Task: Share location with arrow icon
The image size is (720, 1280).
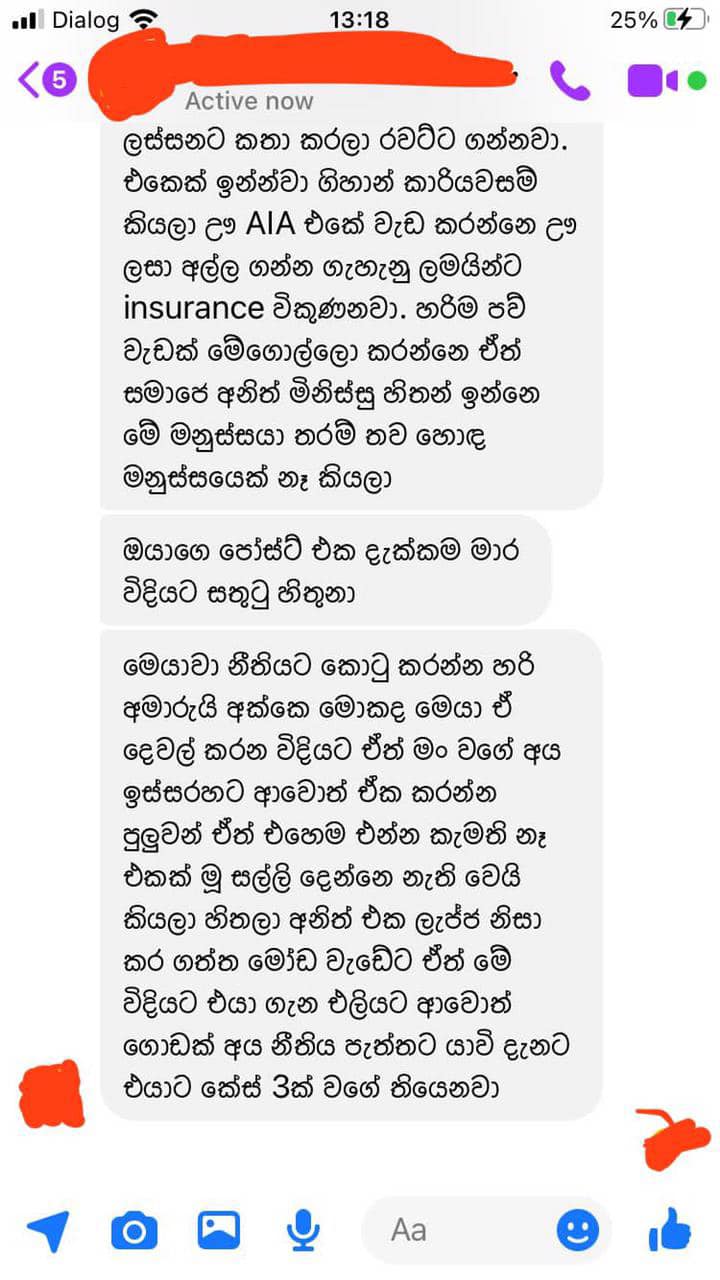Action: pyautogui.click(x=47, y=1230)
